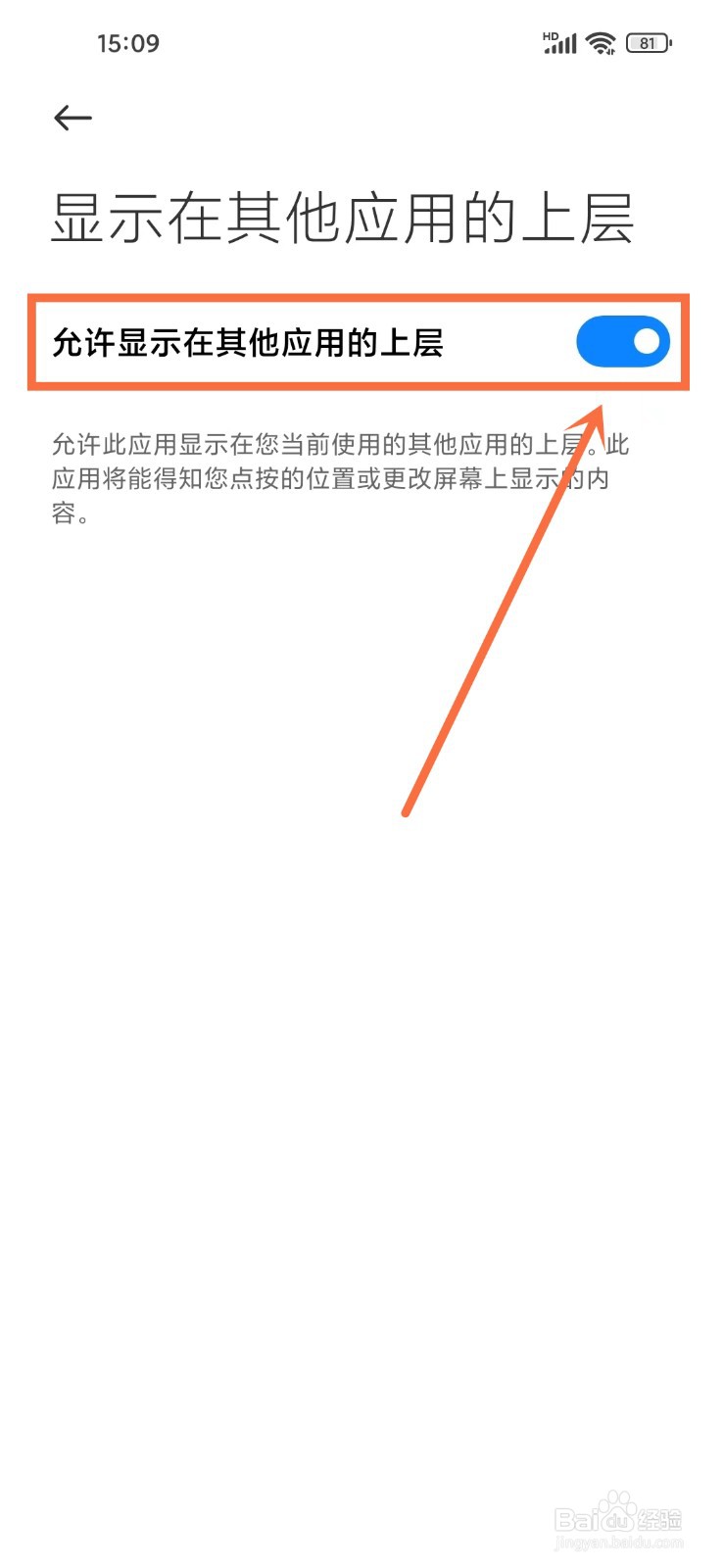Click the battery icon showing 81
This screenshot has height=1568, width=723.
coord(647,42)
